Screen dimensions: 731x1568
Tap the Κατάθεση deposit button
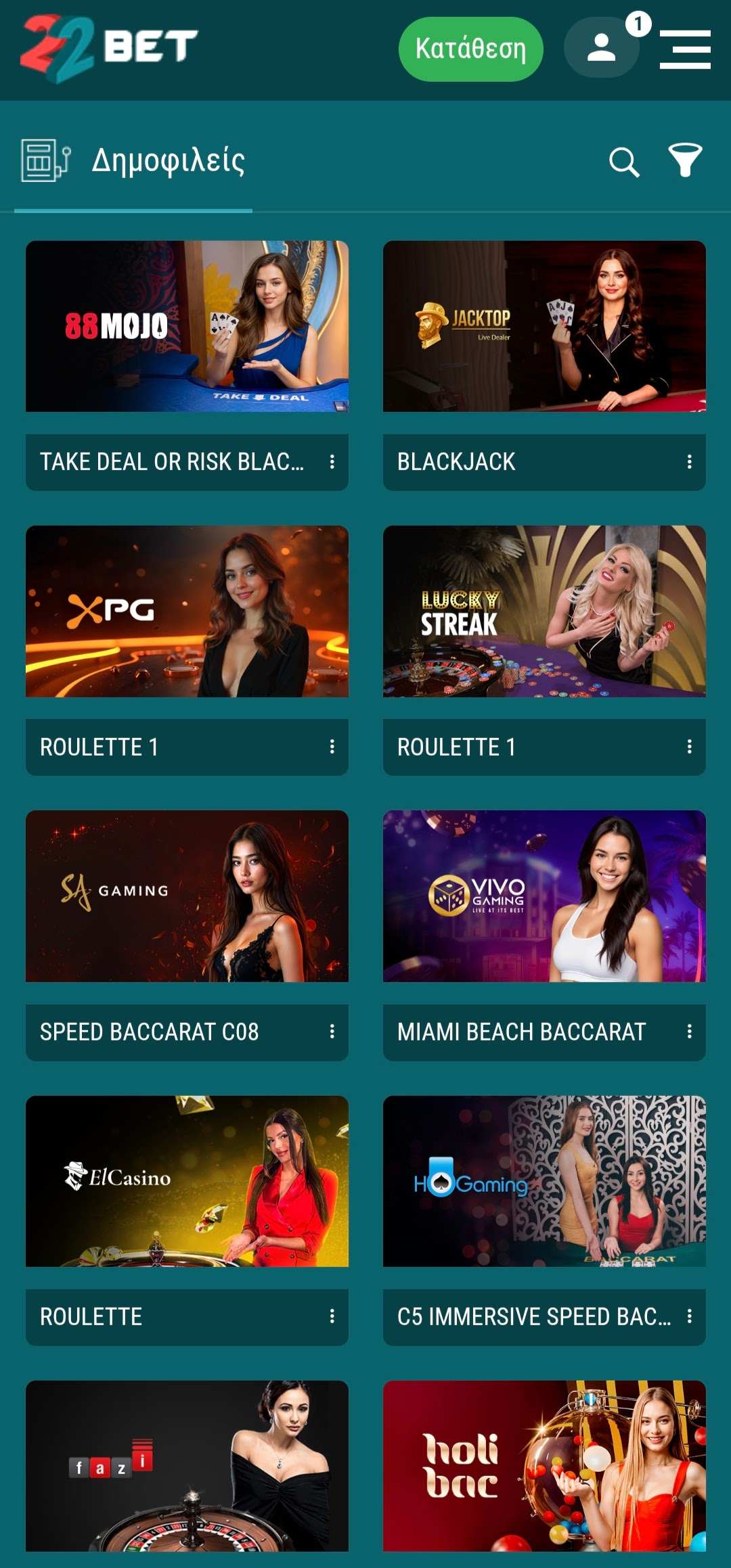[x=470, y=49]
